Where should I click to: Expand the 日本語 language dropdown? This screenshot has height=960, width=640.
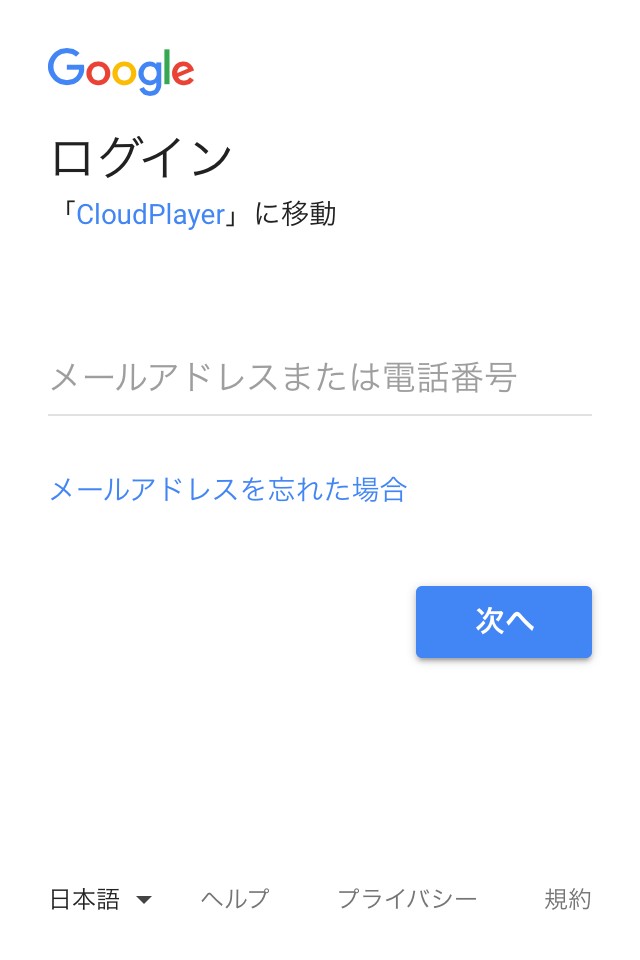100,899
